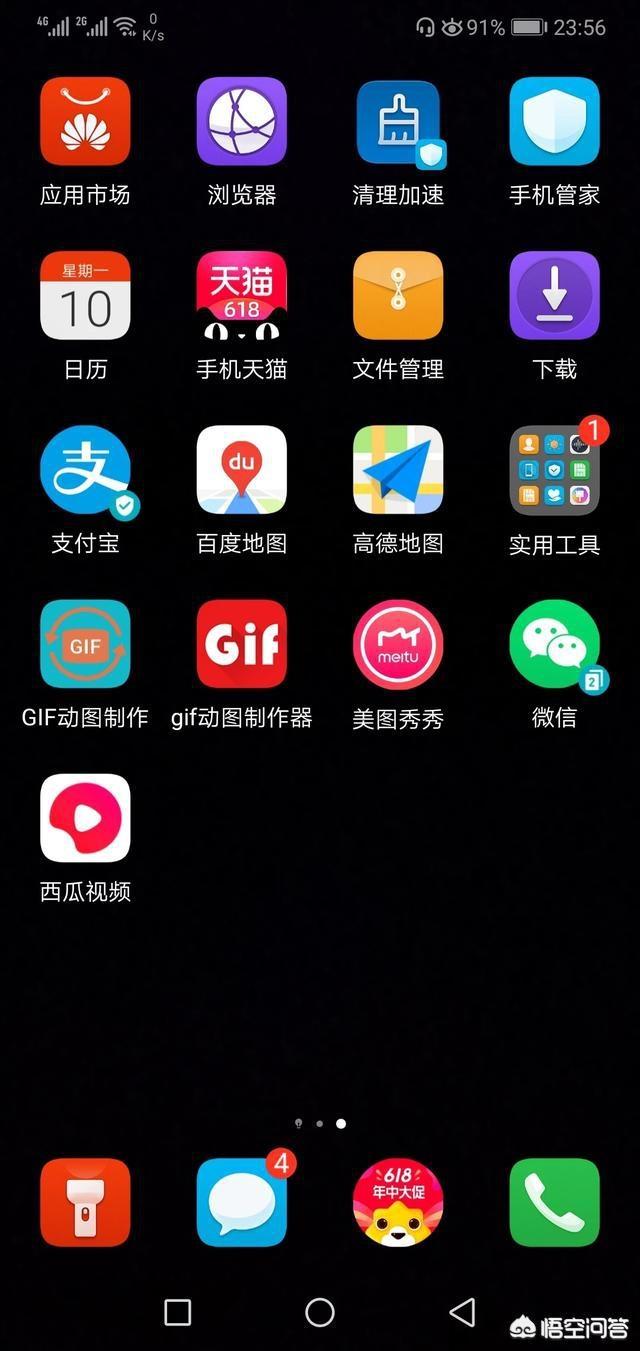The image size is (640, 1351).
Task: Launch gif动图制作器 app
Action: [x=241, y=644]
